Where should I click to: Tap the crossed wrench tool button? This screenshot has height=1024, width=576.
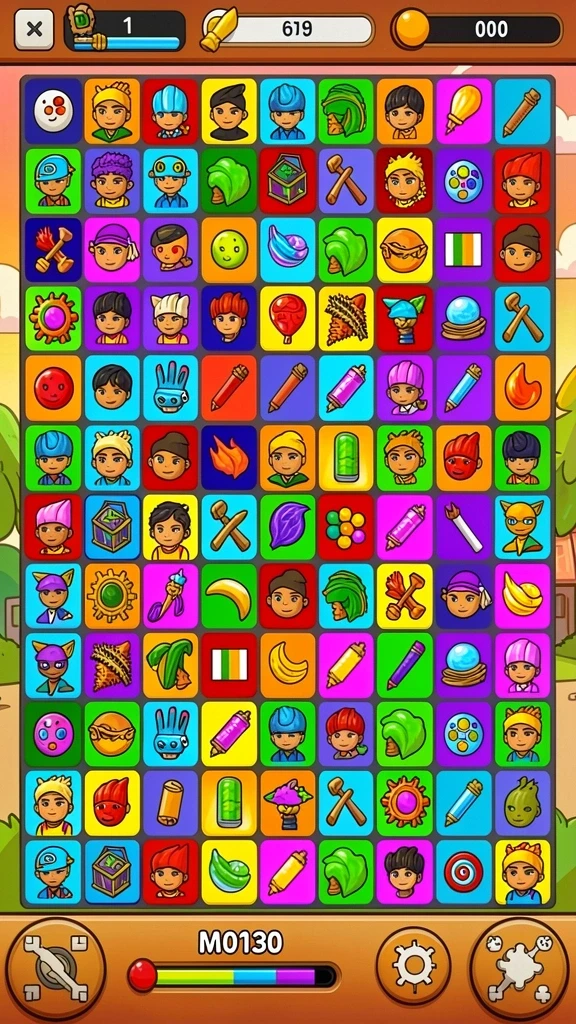pos(56,969)
